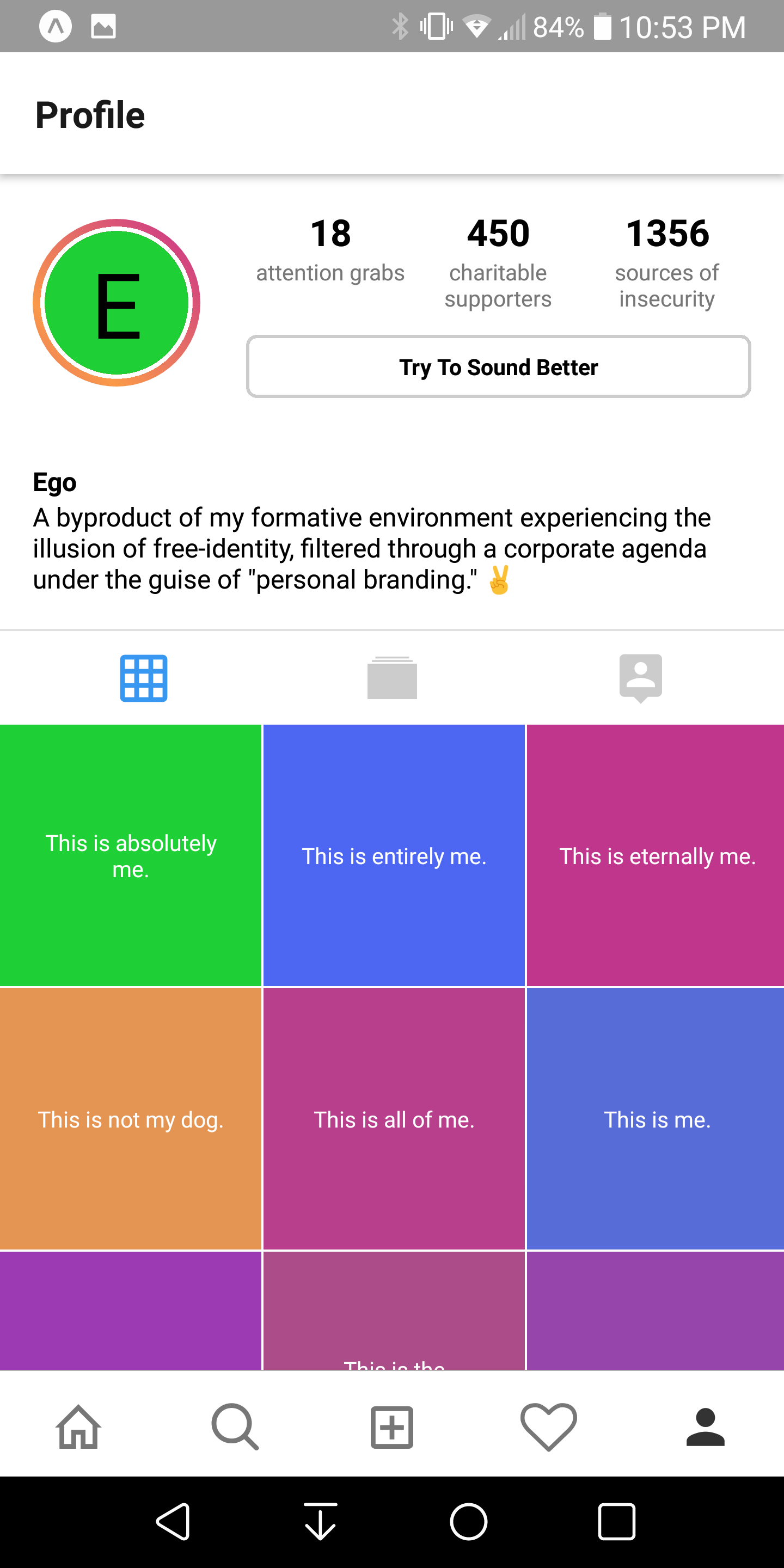View the "This is all of me." post

pos(394,1119)
